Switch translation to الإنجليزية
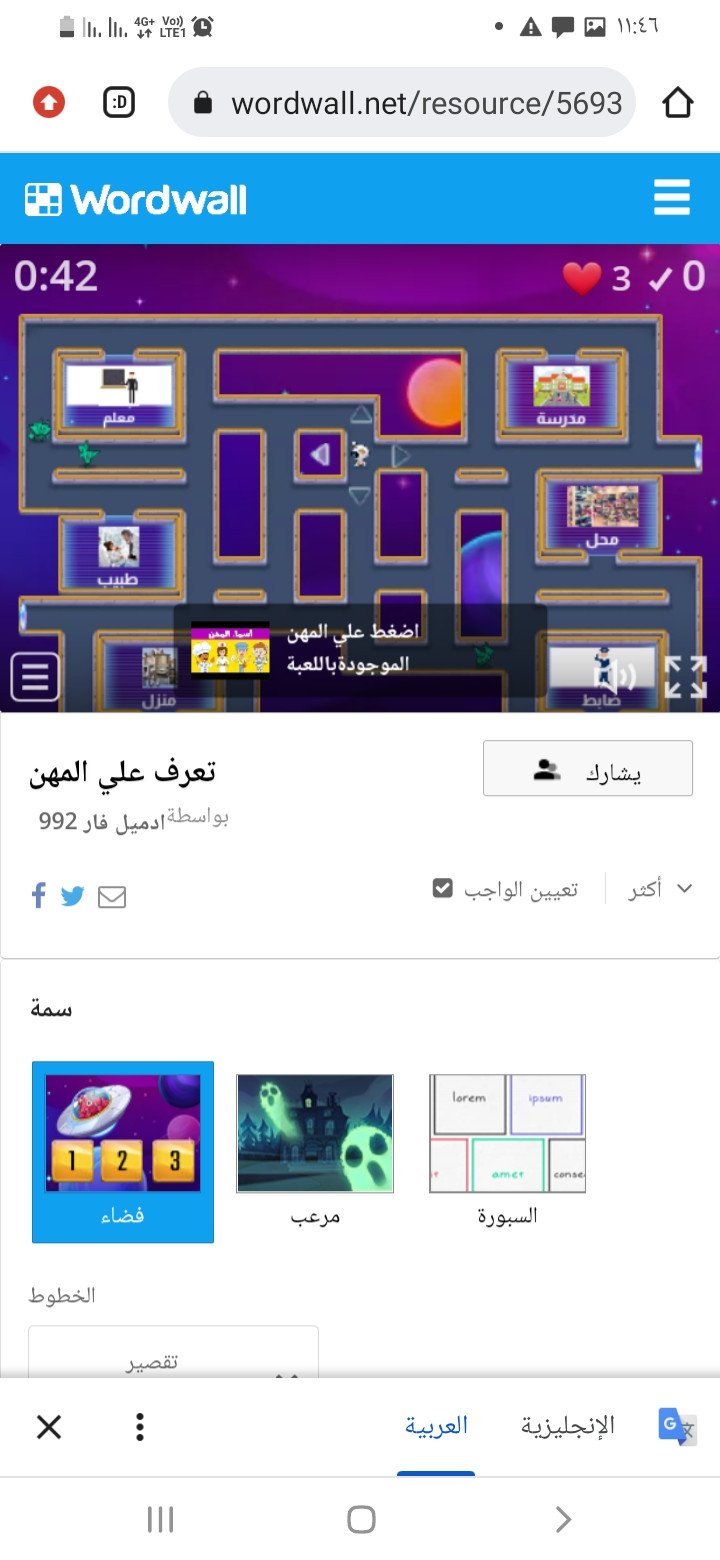This screenshot has height=1560, width=720. tap(567, 1425)
